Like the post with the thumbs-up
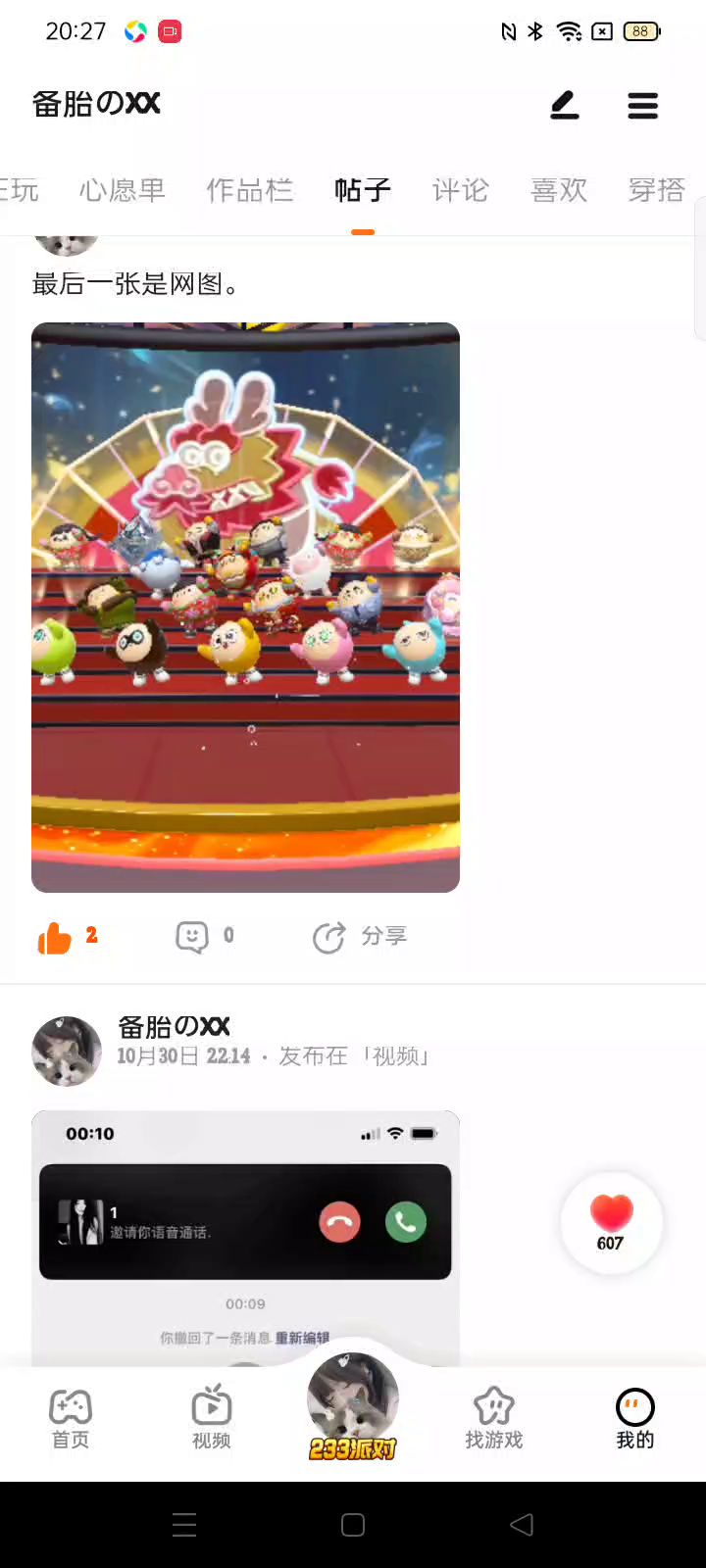The width and height of the screenshot is (706, 1568). [55, 937]
